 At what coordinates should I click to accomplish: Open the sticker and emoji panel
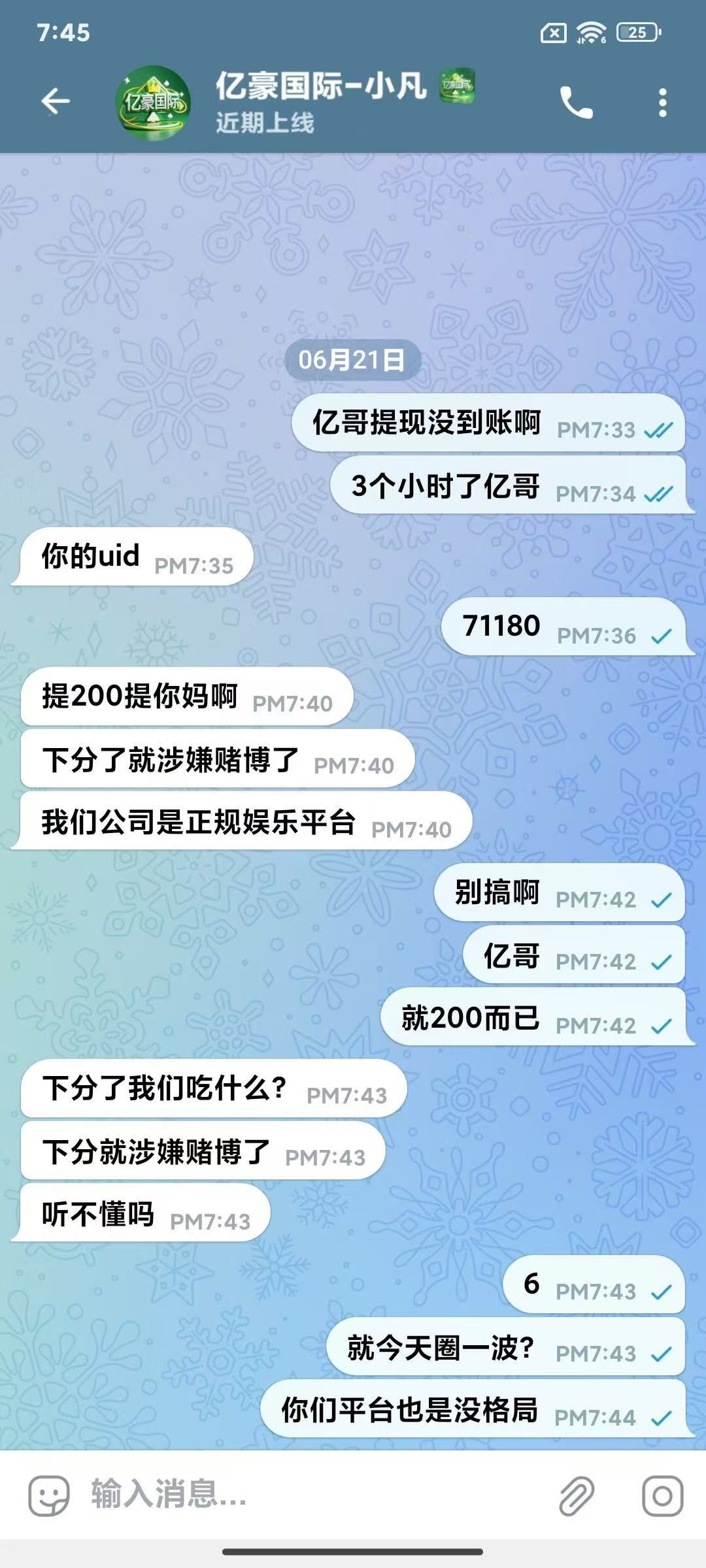click(49, 1495)
